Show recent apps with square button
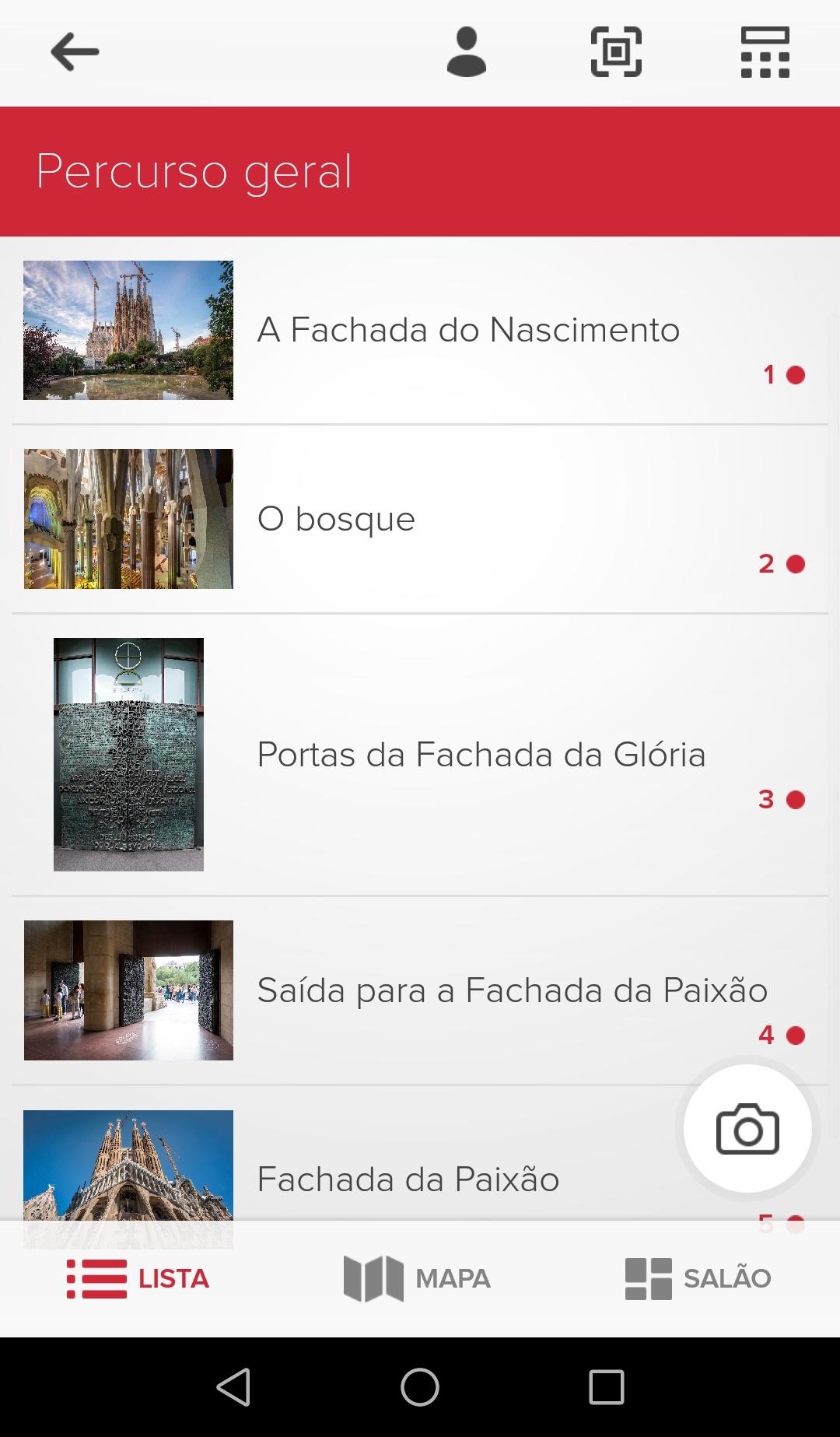840x1437 pixels. pyautogui.click(x=607, y=1387)
